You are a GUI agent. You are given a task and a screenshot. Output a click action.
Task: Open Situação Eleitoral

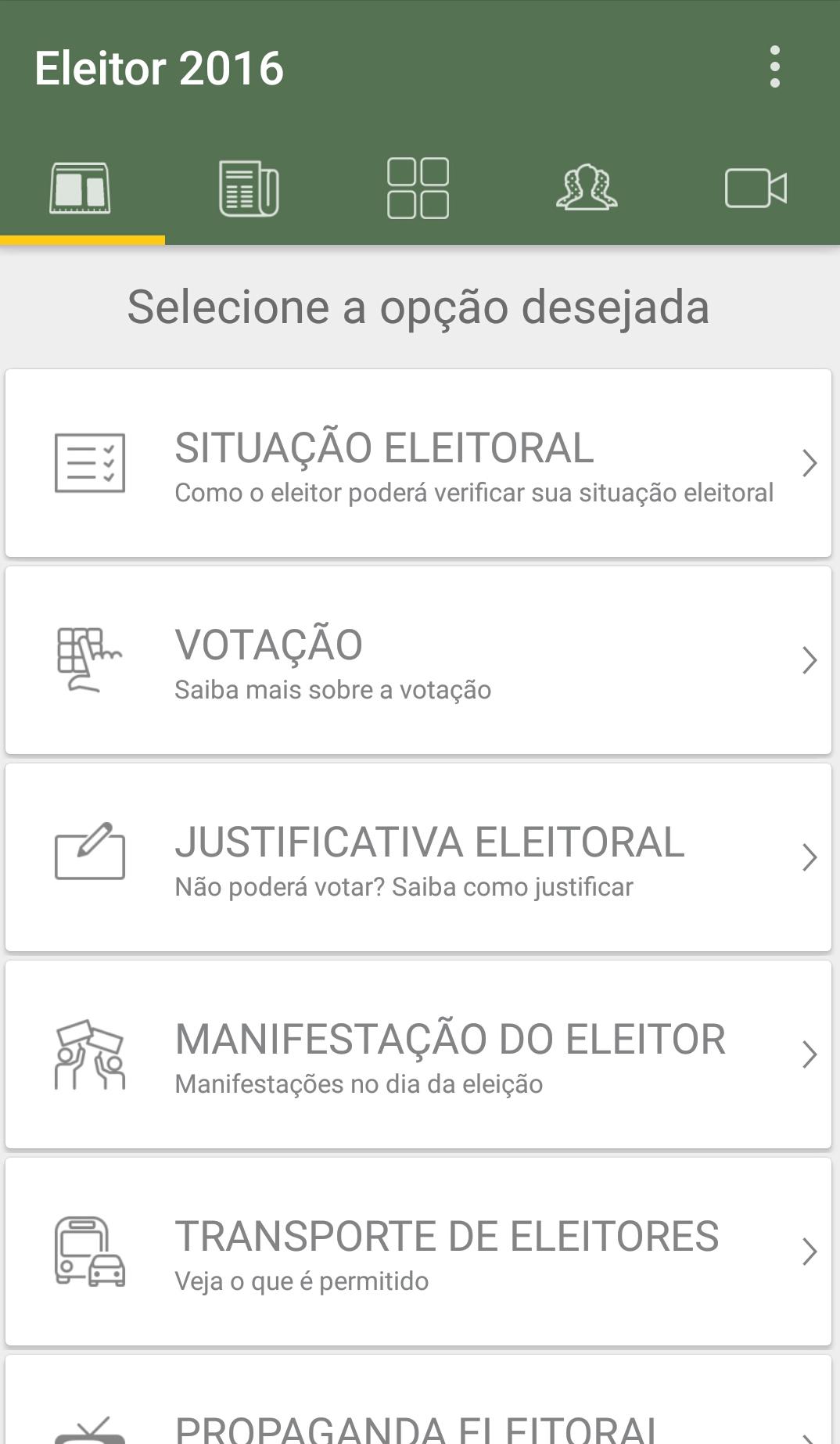[x=418, y=463]
